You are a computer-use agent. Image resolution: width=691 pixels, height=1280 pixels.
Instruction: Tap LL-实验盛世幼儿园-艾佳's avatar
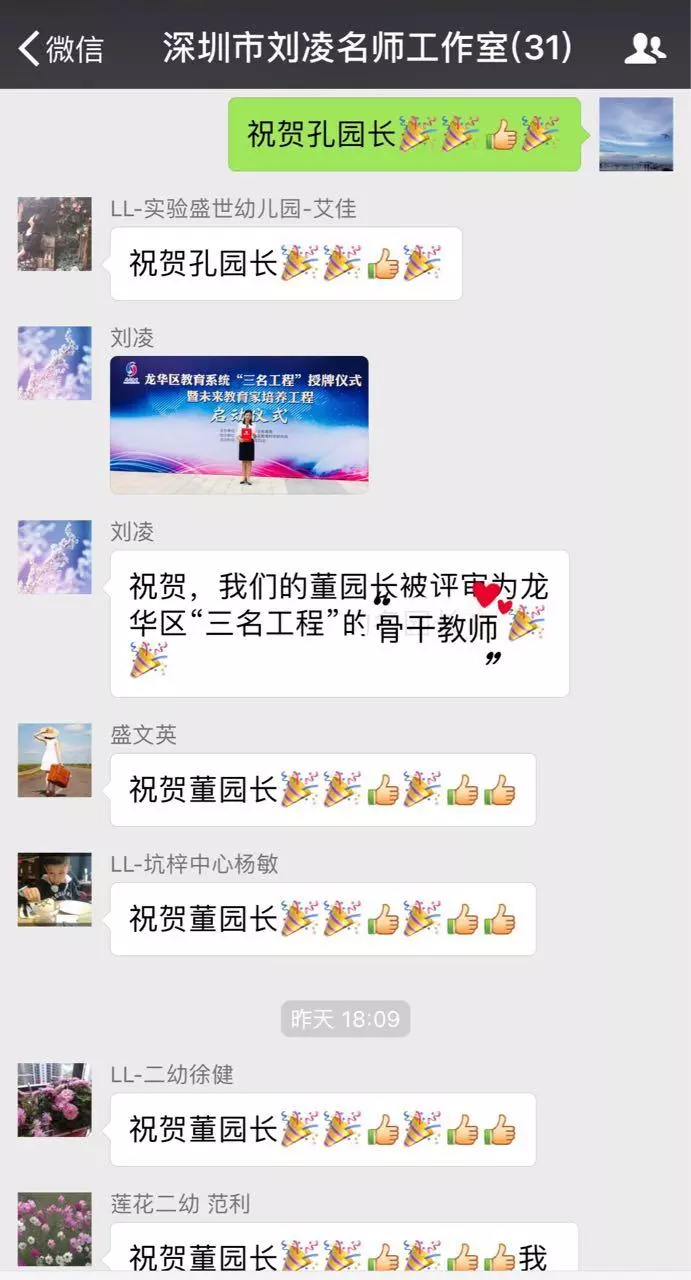coord(54,234)
